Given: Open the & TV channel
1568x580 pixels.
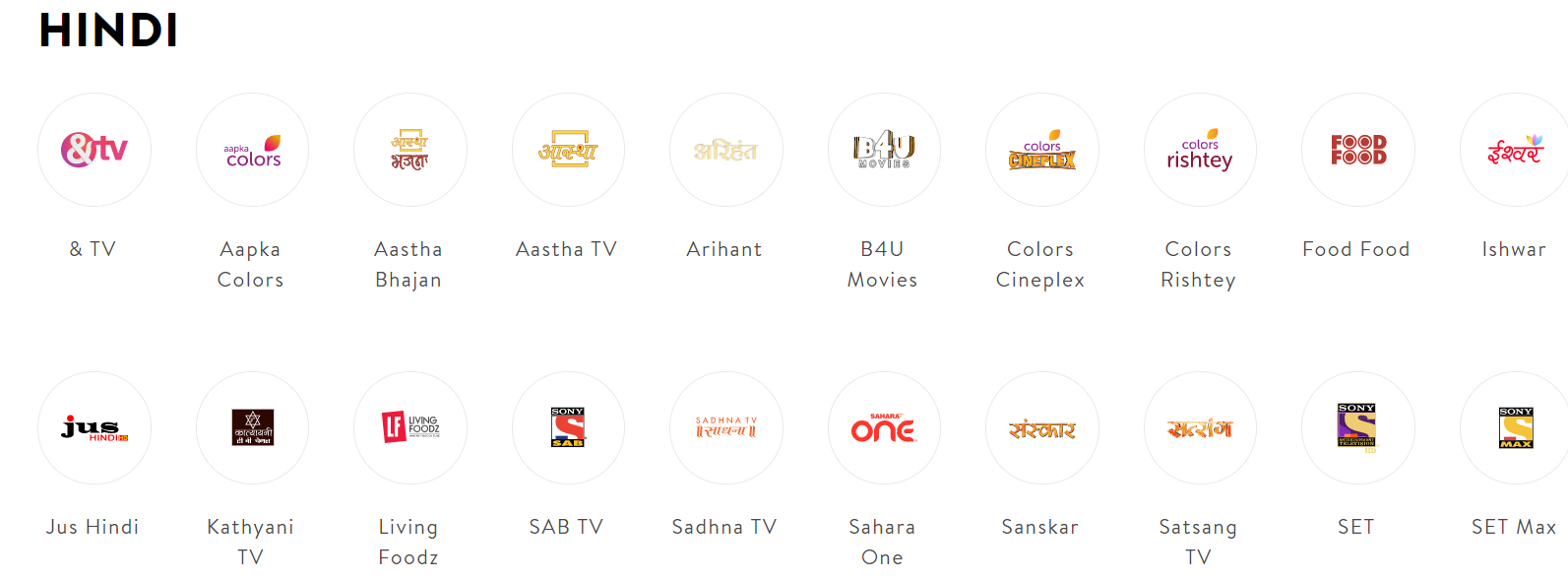Looking at the screenshot, I should (94, 150).
